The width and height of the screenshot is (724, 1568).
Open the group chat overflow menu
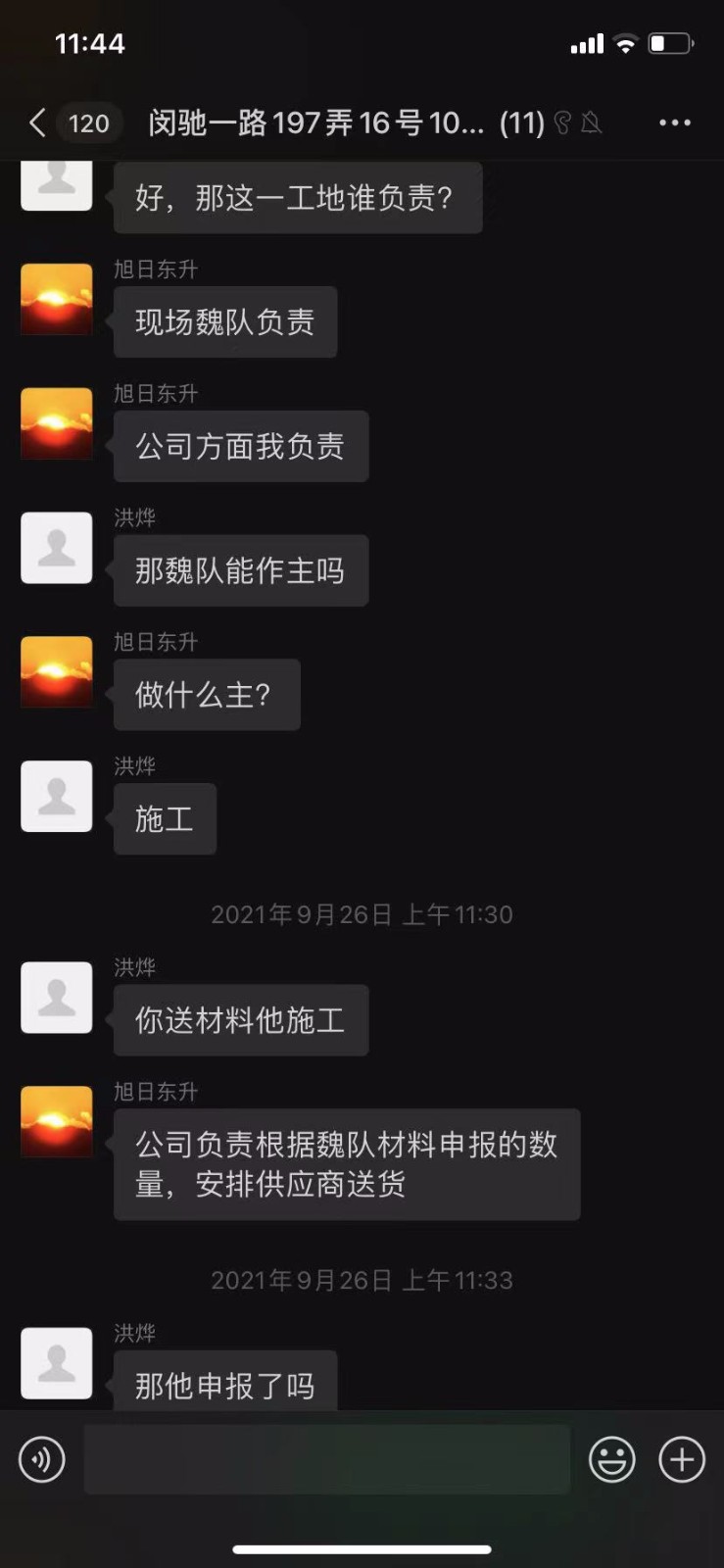point(674,122)
